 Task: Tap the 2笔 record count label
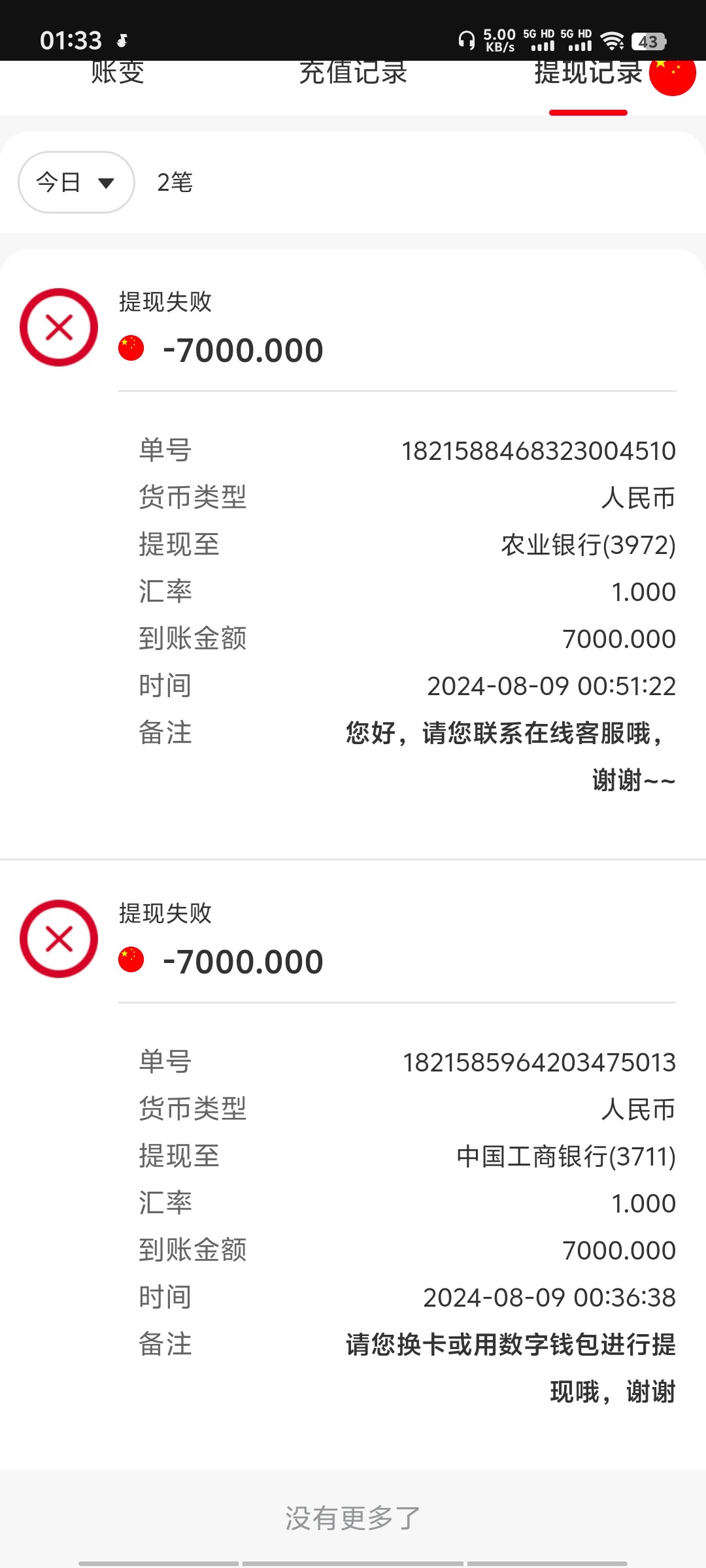tap(174, 182)
